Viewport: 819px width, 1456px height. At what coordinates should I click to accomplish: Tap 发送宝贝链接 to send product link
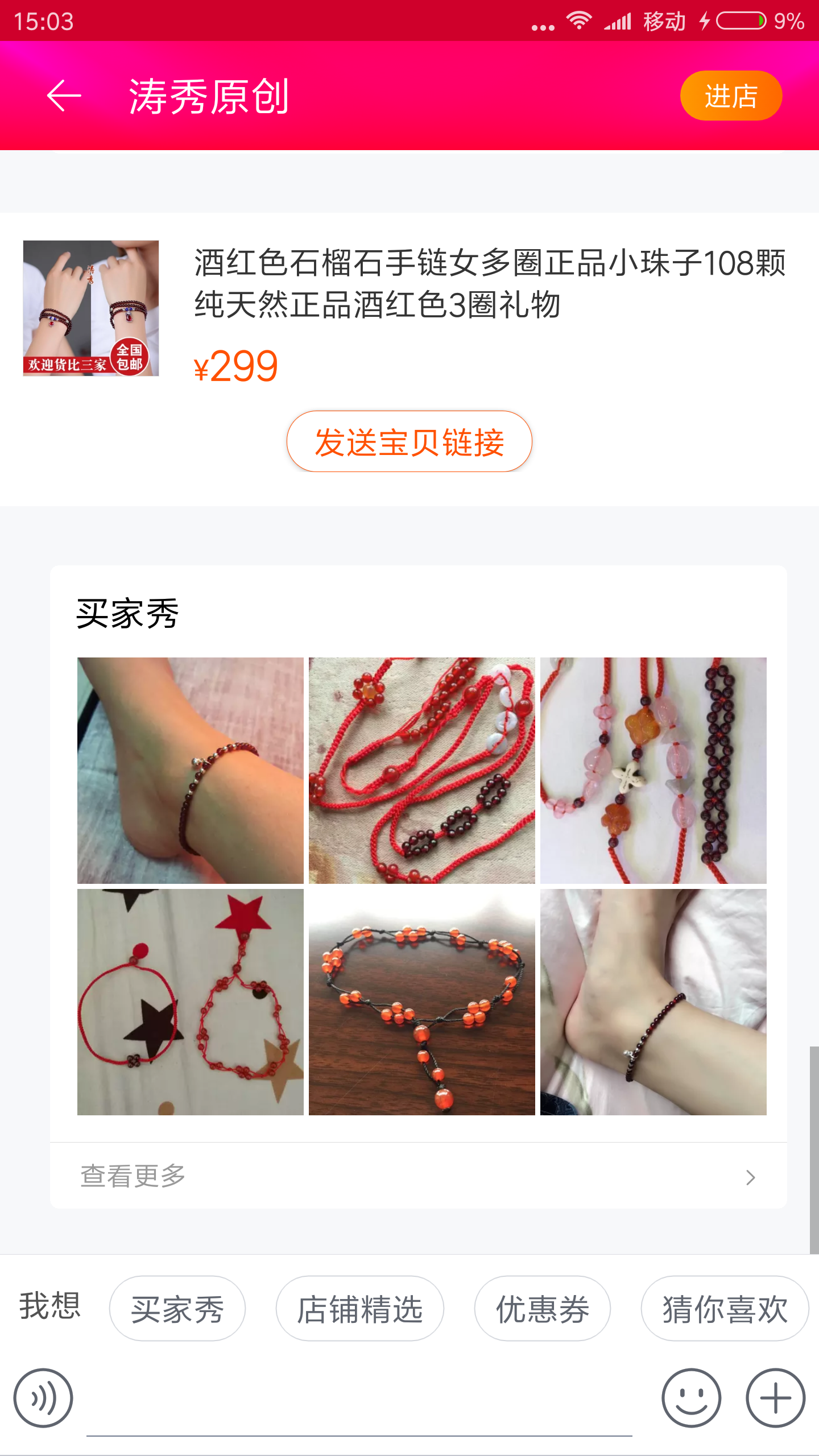(x=409, y=442)
